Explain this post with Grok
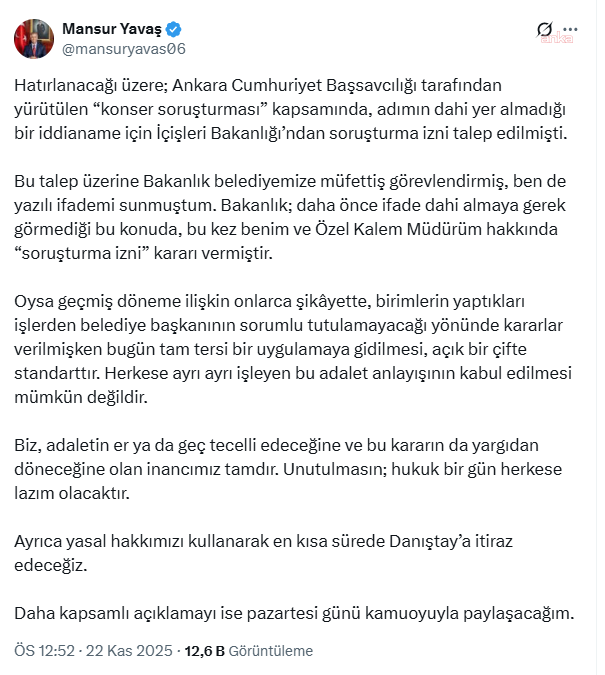The height and width of the screenshot is (675, 605). (545, 29)
